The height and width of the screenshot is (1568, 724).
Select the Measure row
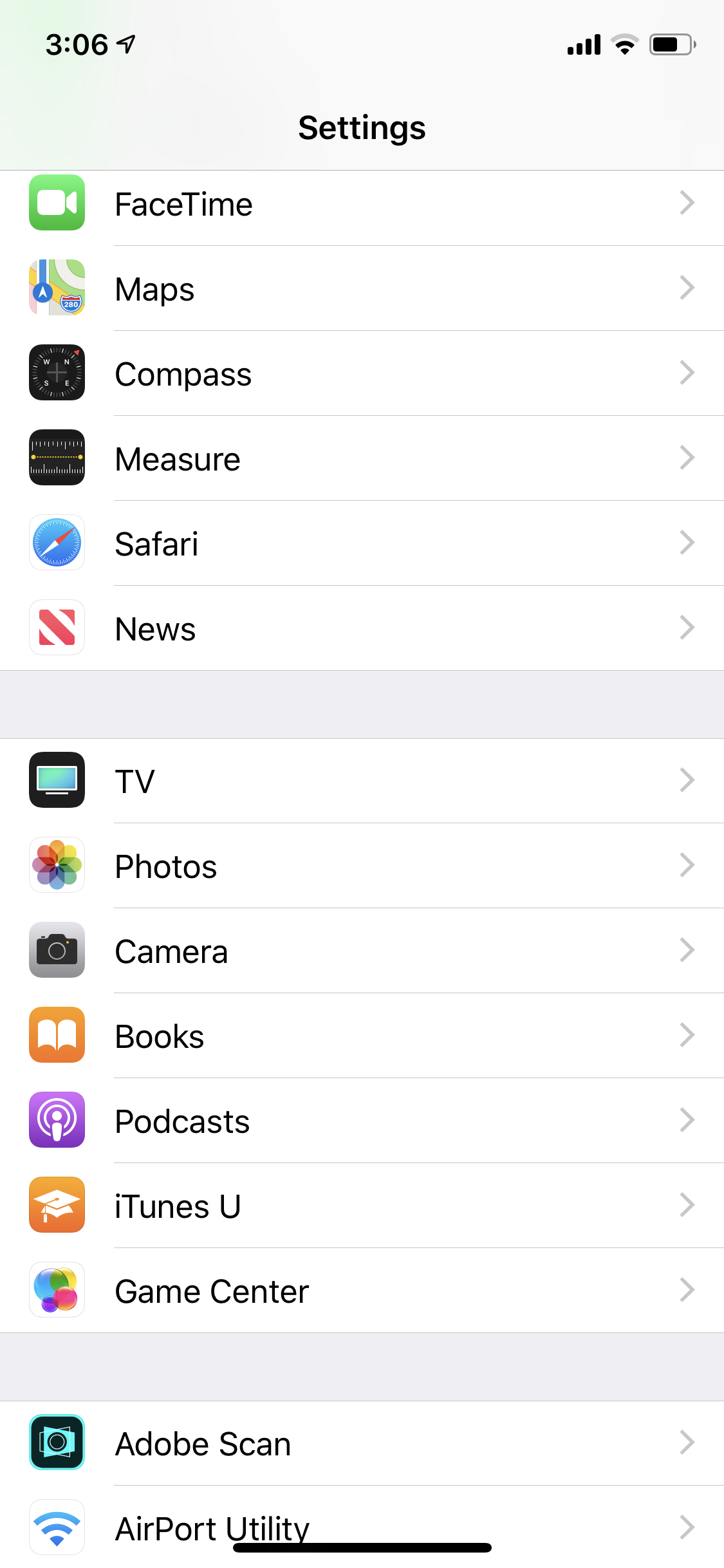pyautogui.click(x=362, y=458)
